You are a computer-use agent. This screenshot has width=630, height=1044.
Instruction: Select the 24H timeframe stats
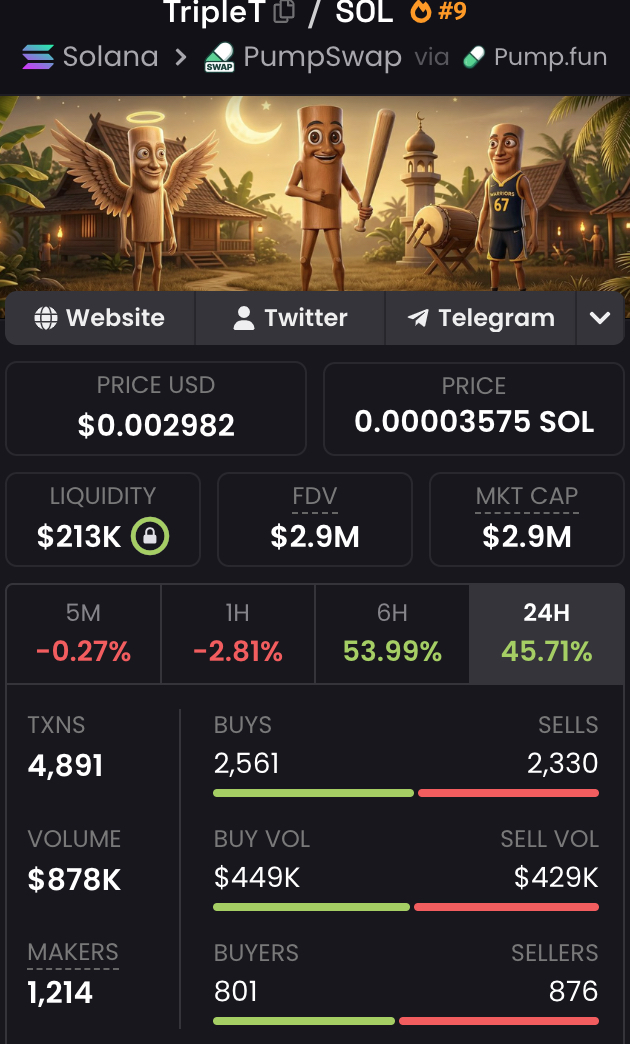tap(546, 634)
